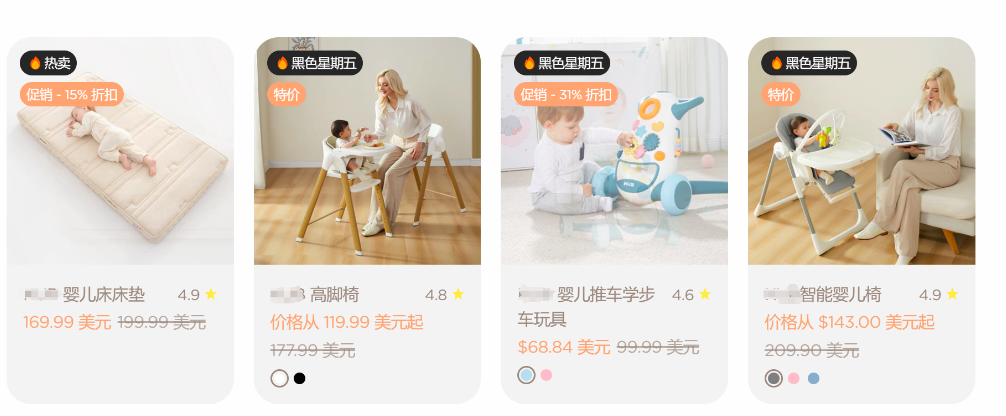Viewport: 1006px width, 416px height.
Task: Select the light blue swatch for 婴儿推车学步车玩具
Action: (527, 375)
